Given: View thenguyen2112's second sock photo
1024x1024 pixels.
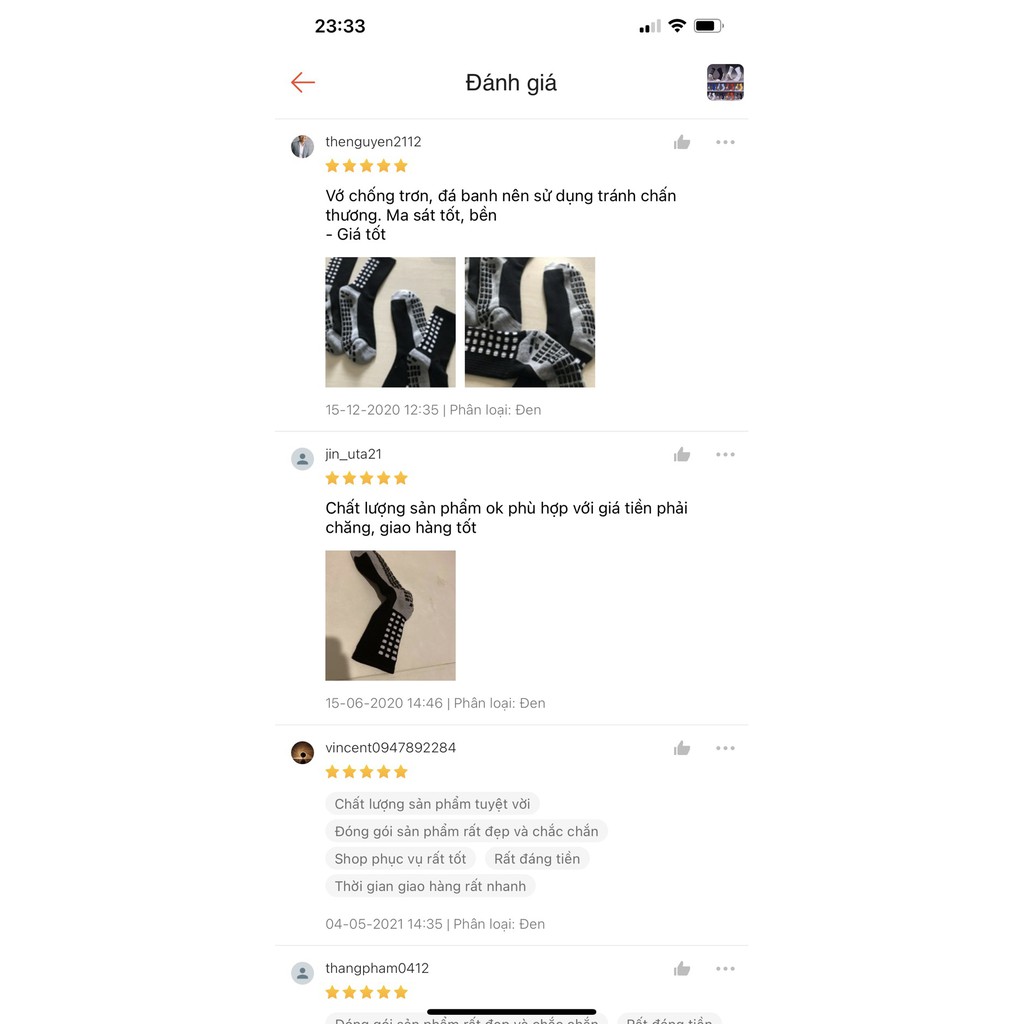Looking at the screenshot, I should [530, 322].
